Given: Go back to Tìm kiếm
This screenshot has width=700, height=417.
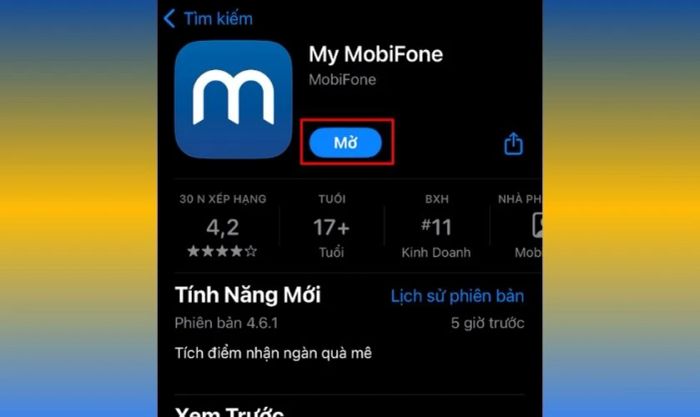Looking at the screenshot, I should coord(208,18).
